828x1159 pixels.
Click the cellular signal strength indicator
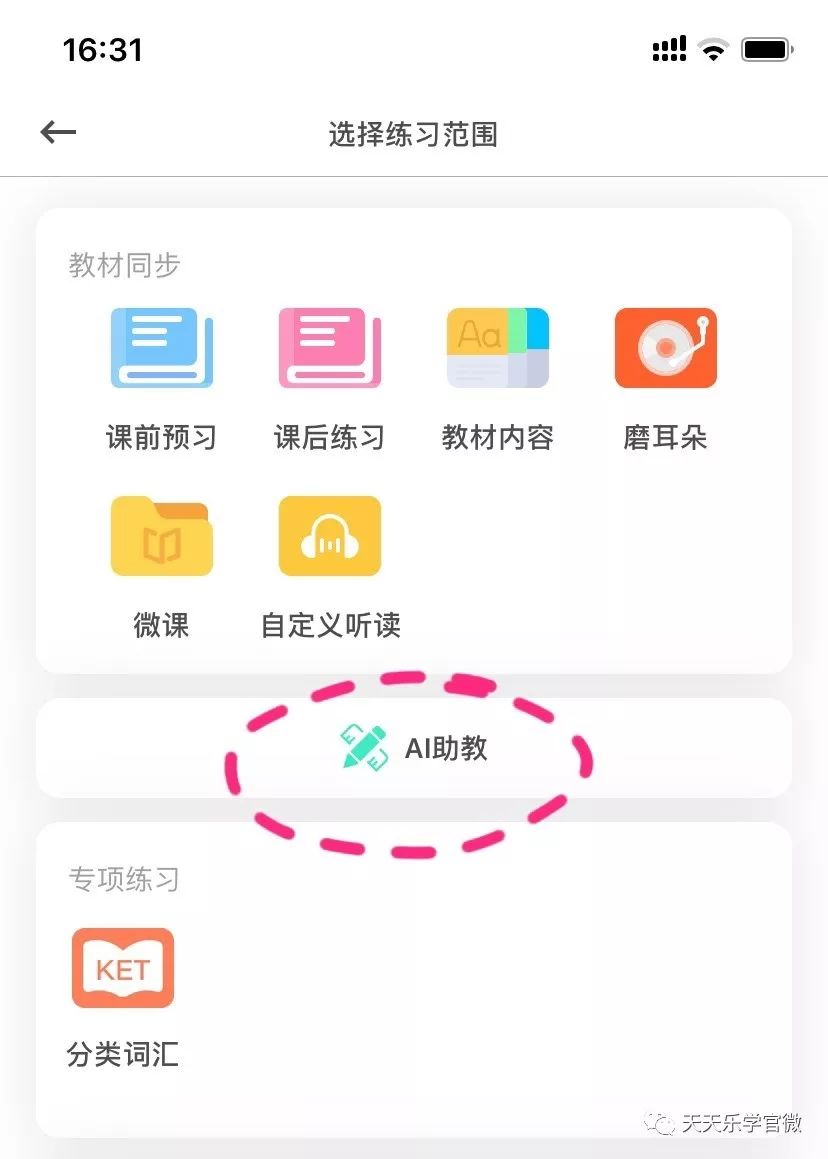(x=668, y=48)
